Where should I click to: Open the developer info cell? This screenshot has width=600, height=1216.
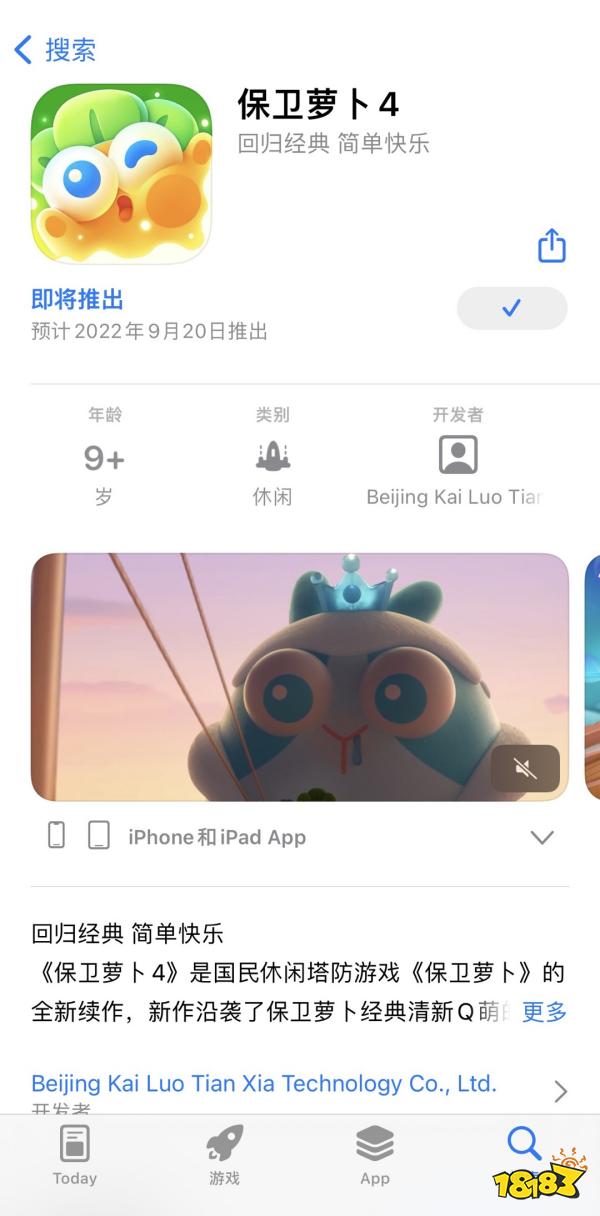[457, 458]
